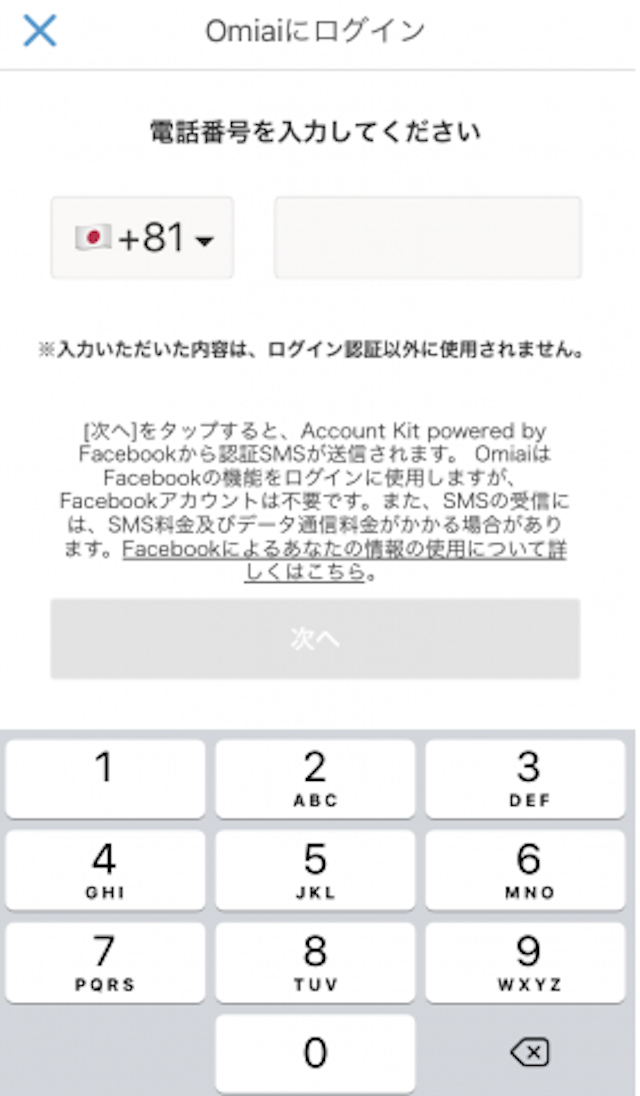Focus the phone number input field
This screenshot has width=640, height=1096.
[x=428, y=238]
